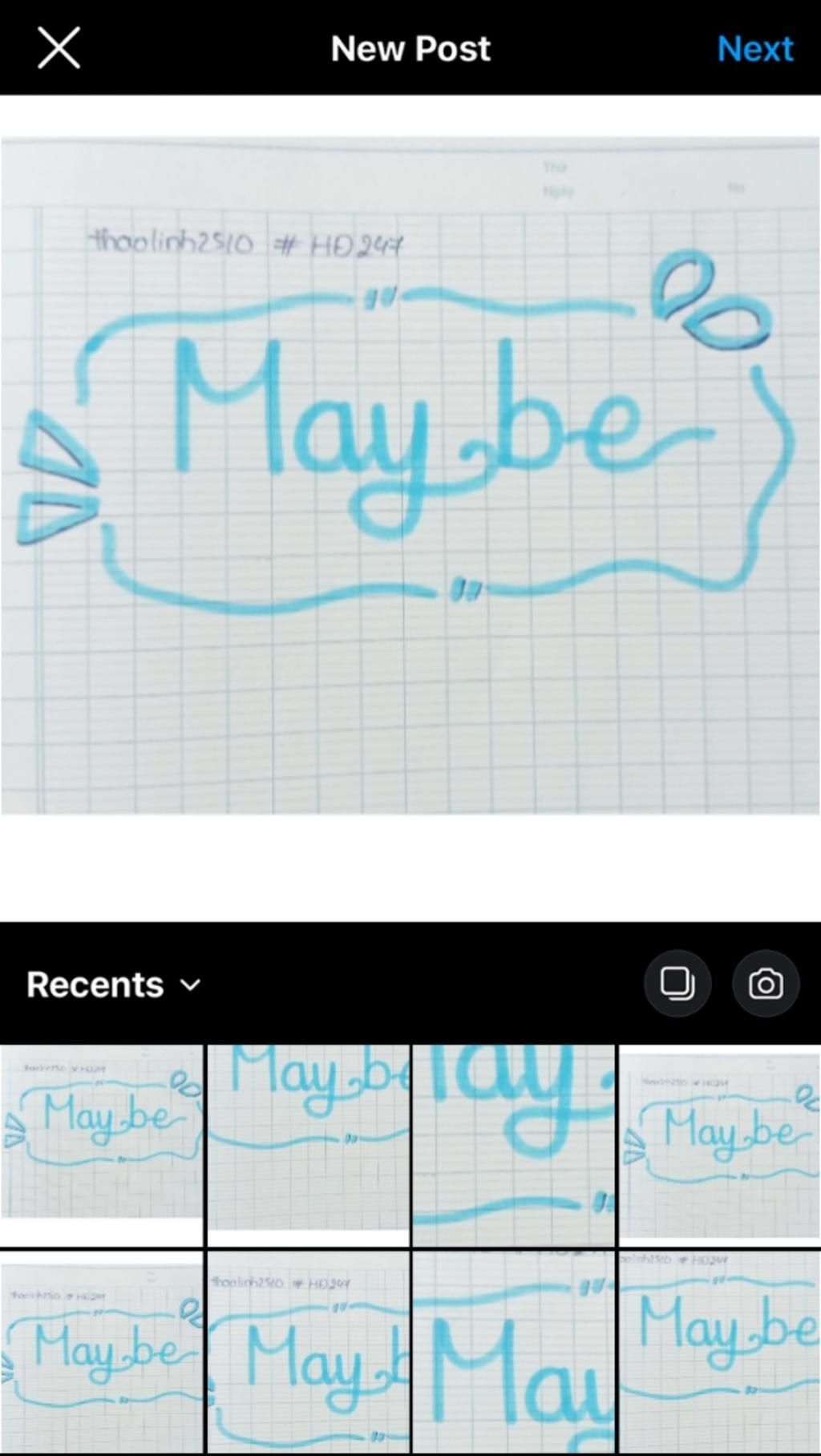This screenshot has width=821, height=1456.
Task: Select the first photo in top row
Action: (101, 1145)
